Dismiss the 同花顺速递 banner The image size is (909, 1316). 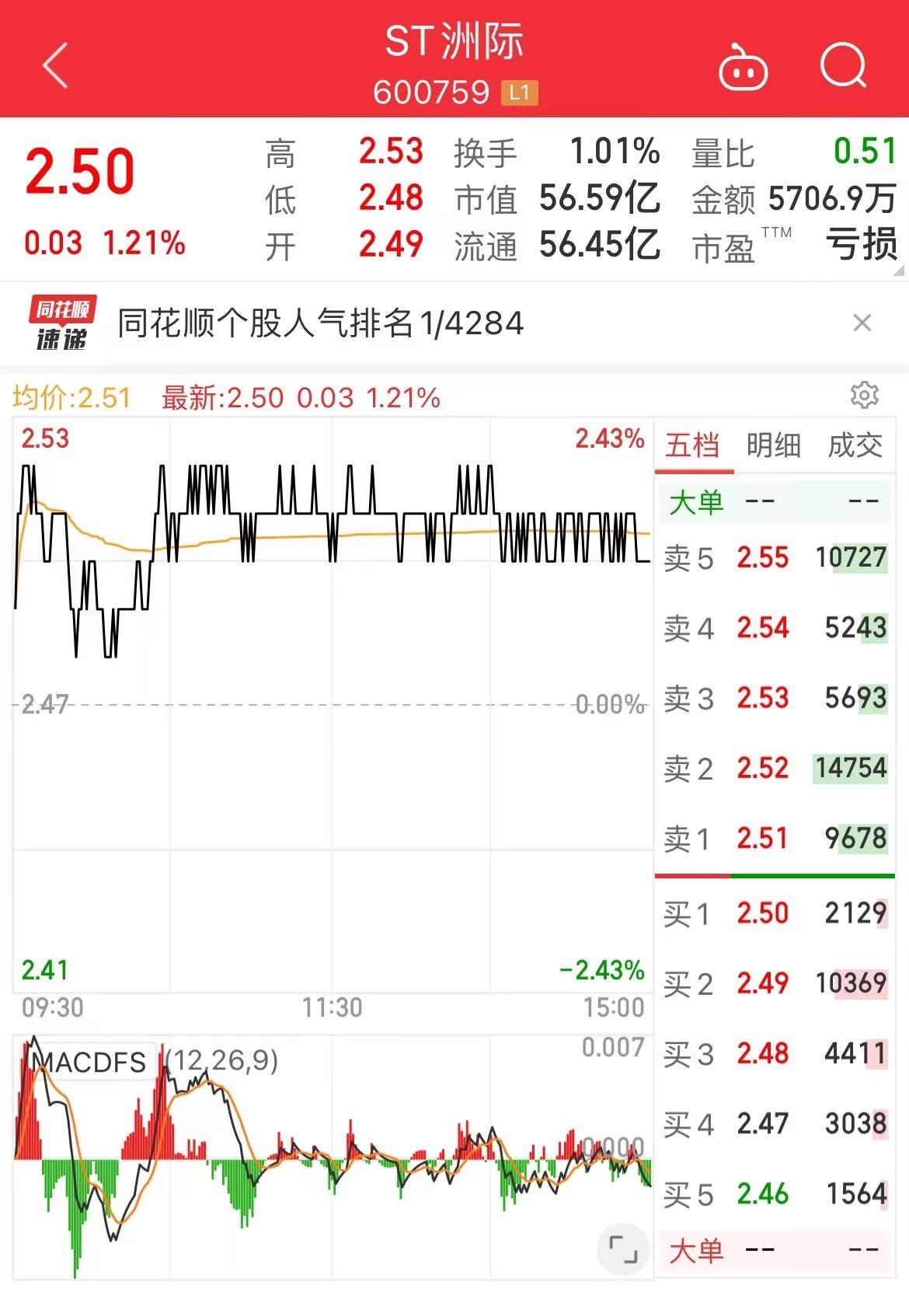862,323
